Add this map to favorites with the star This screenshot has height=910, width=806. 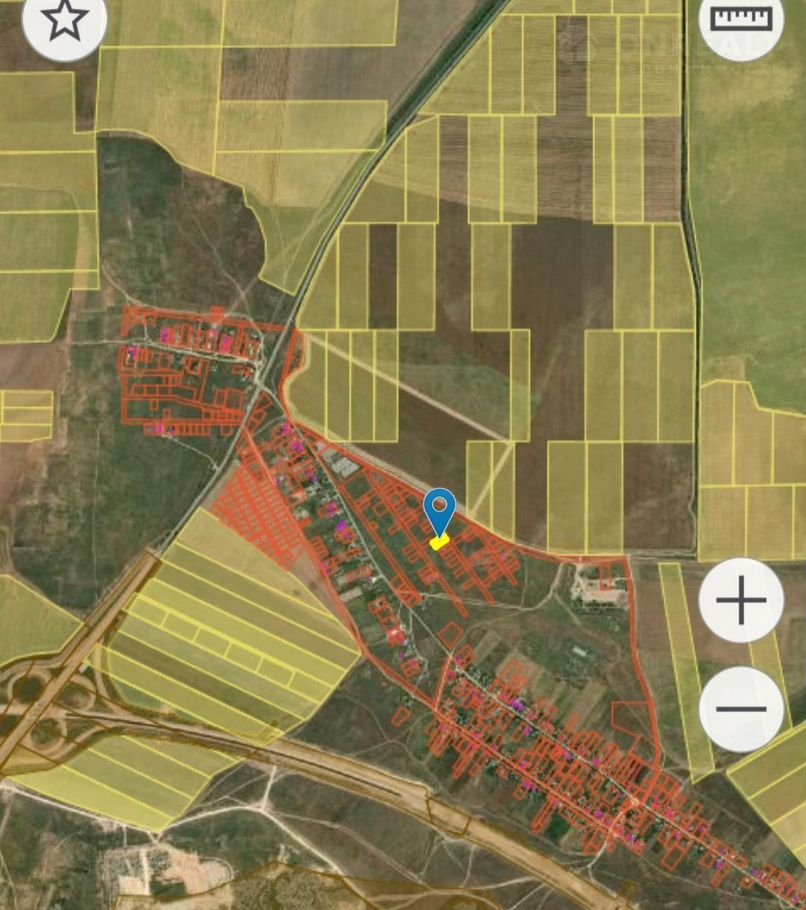tap(65, 20)
